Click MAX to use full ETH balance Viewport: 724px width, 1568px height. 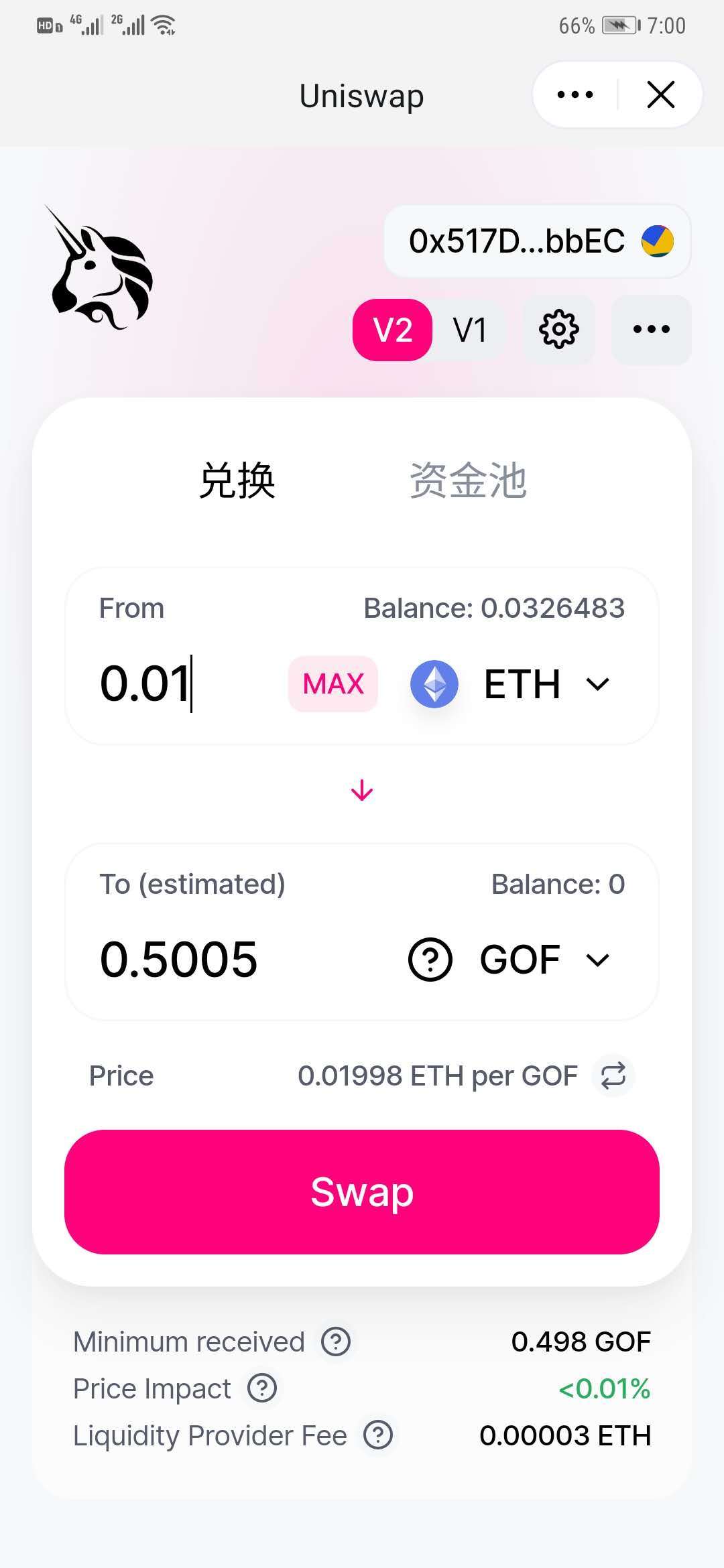333,683
